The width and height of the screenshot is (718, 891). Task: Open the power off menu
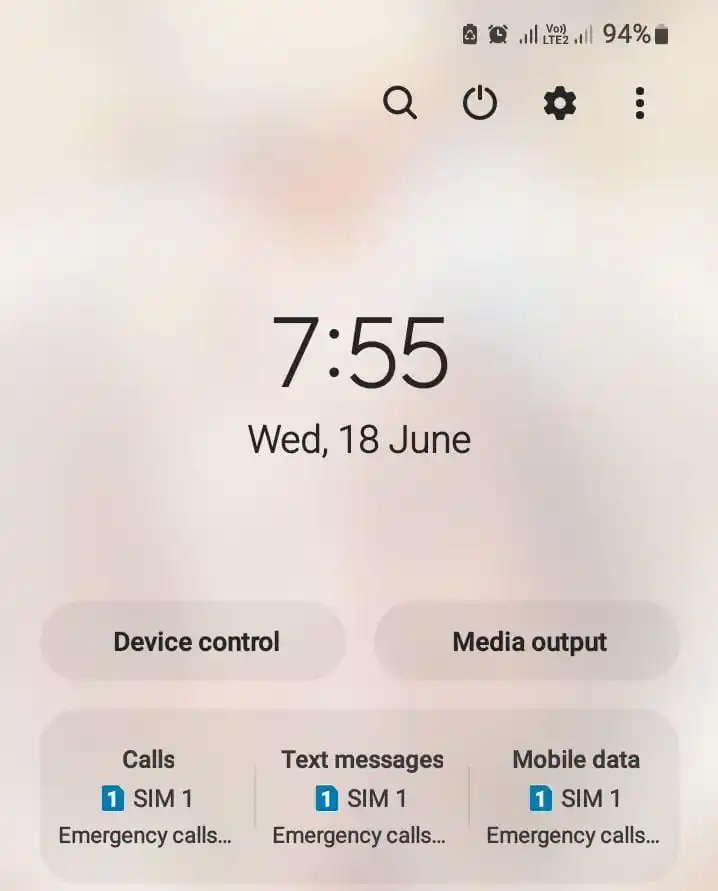[x=480, y=103]
